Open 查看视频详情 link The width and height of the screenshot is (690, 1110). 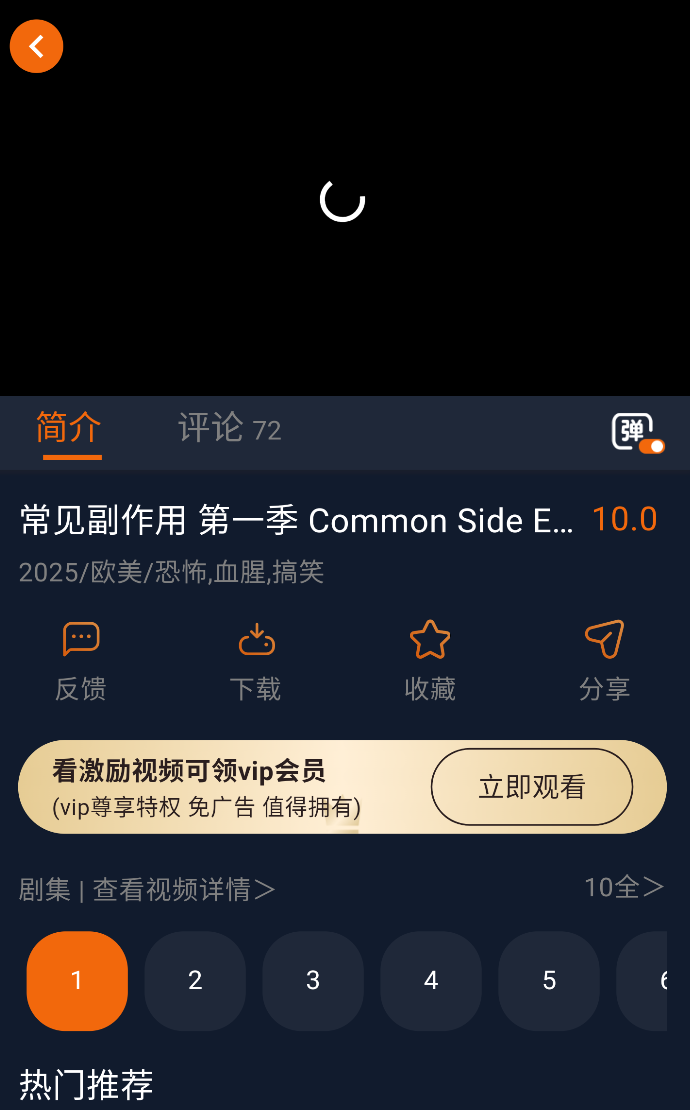tap(183, 889)
